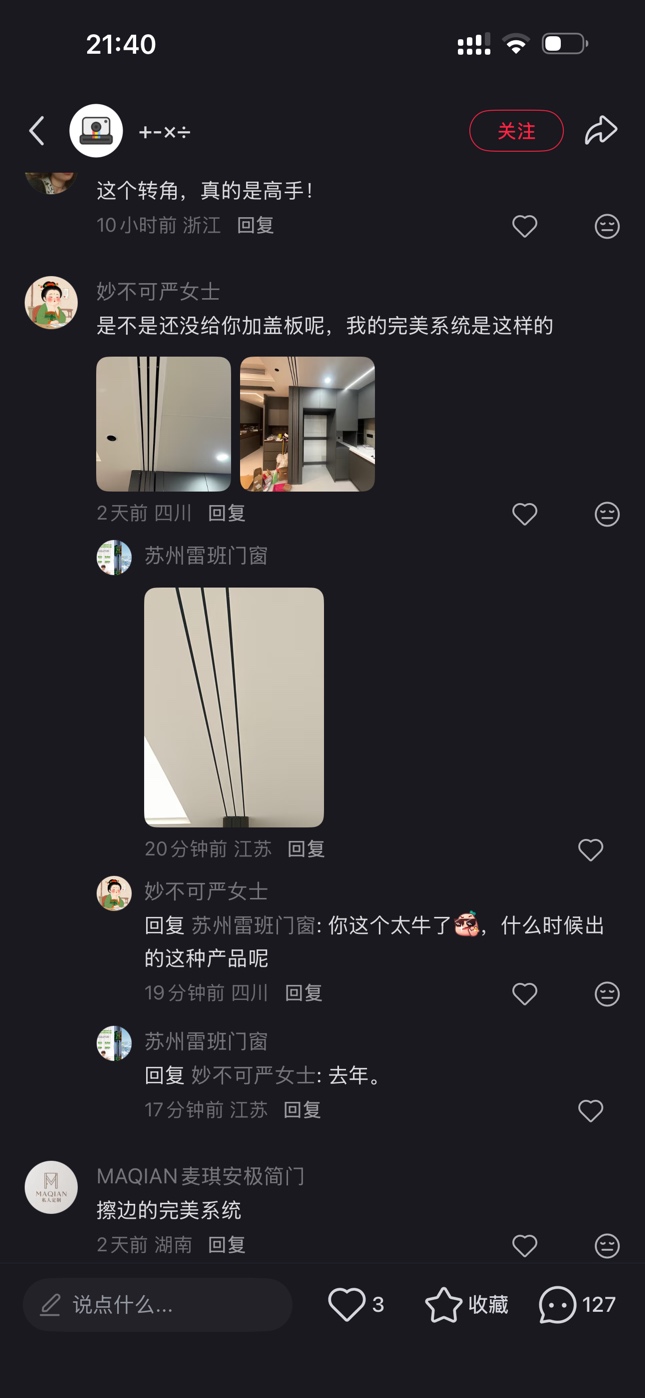Like the reply "去年。"
Image resolution: width=645 pixels, height=1398 pixels.
coord(590,1111)
